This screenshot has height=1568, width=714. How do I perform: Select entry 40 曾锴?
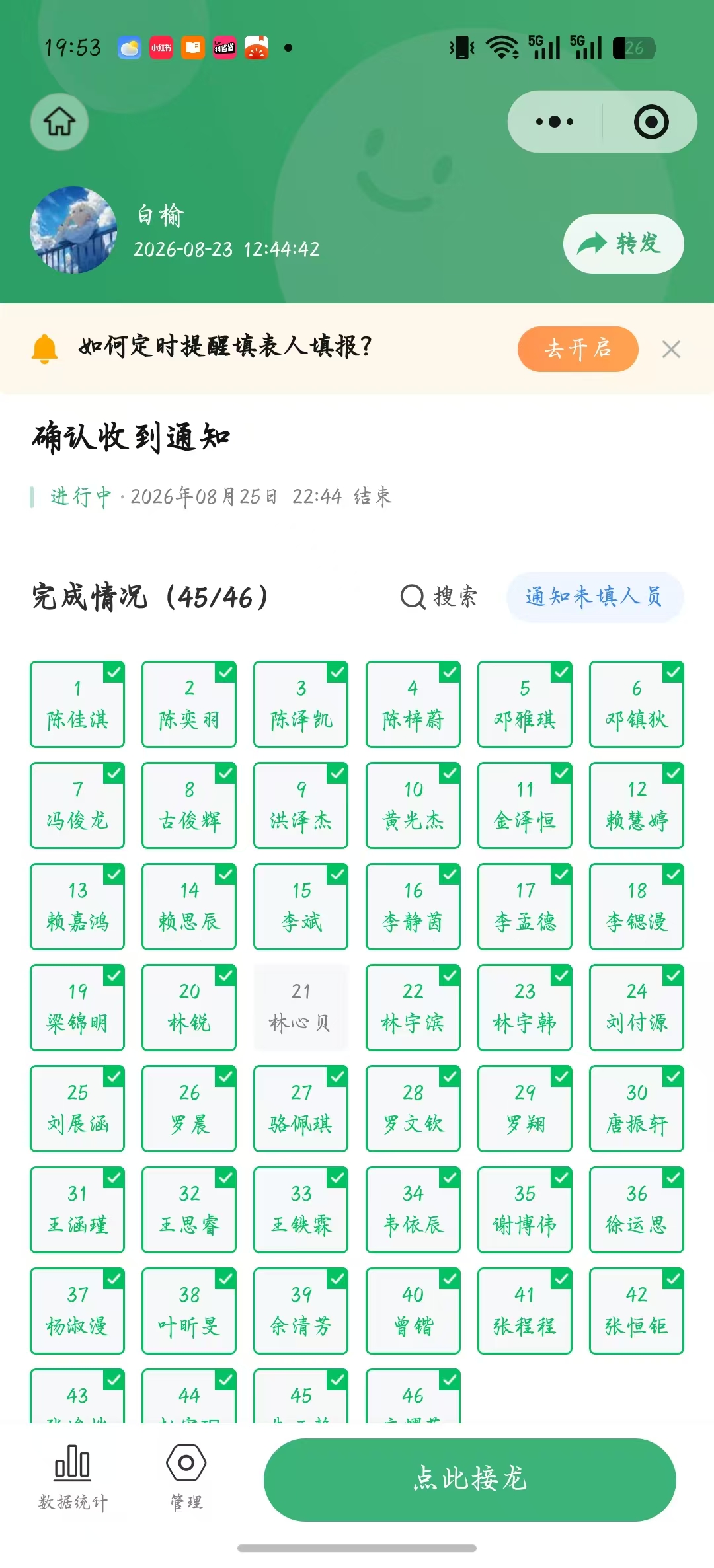point(413,1311)
